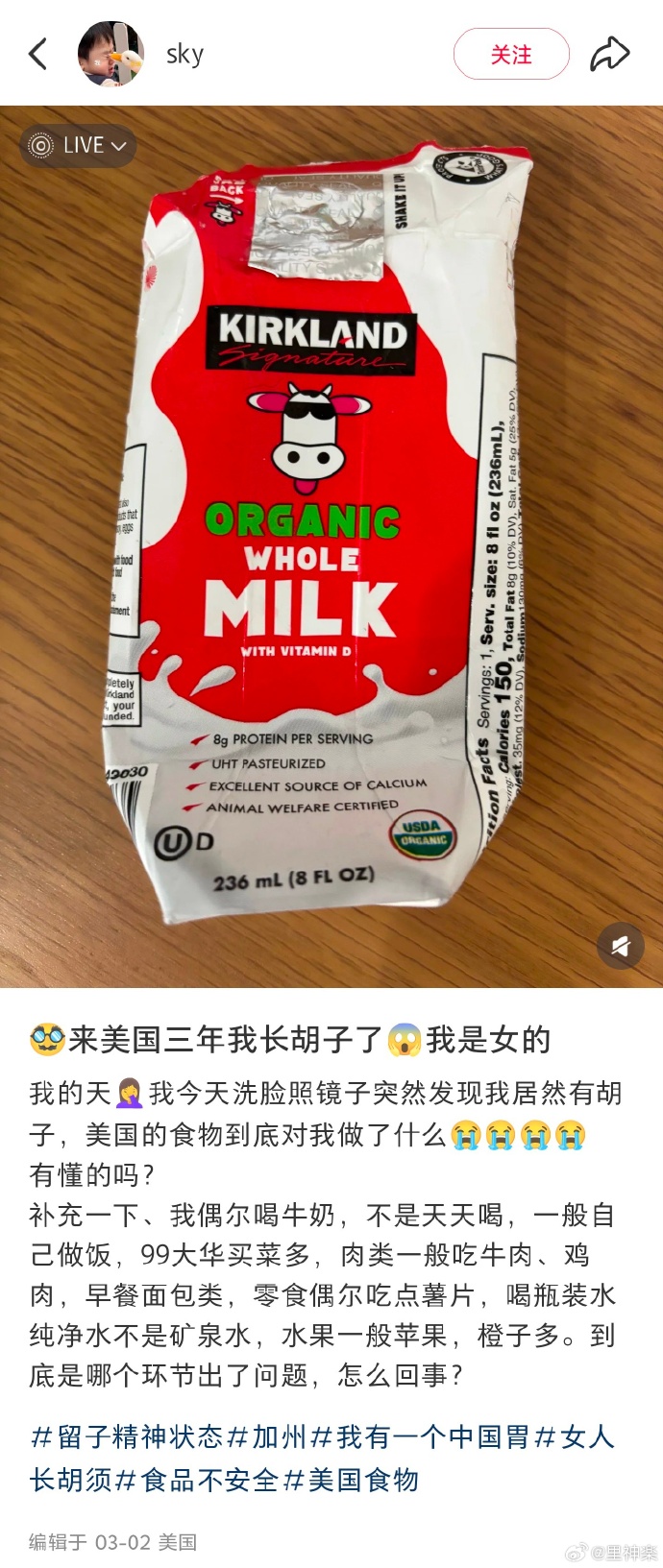Screen dimensions: 663x1568
Task: Share this post
Action: point(609,54)
